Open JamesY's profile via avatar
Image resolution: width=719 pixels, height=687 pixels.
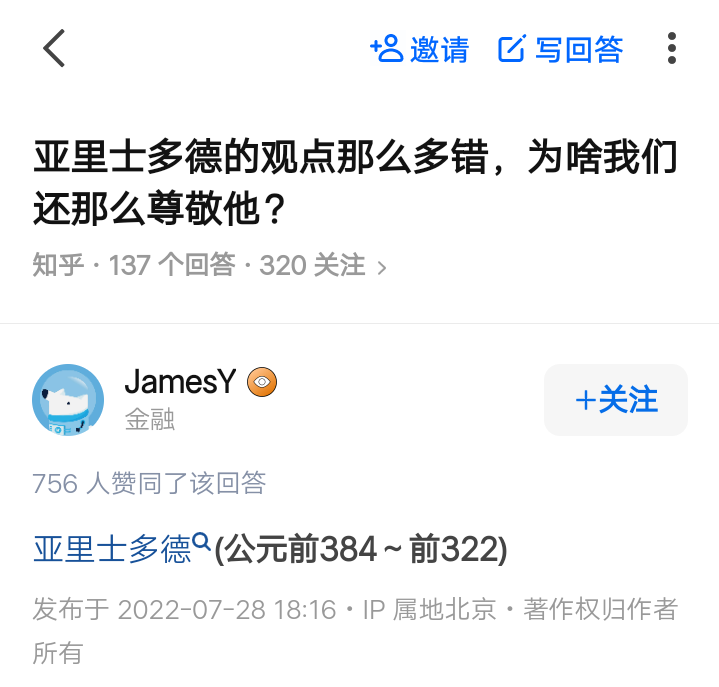pyautogui.click(x=68, y=400)
